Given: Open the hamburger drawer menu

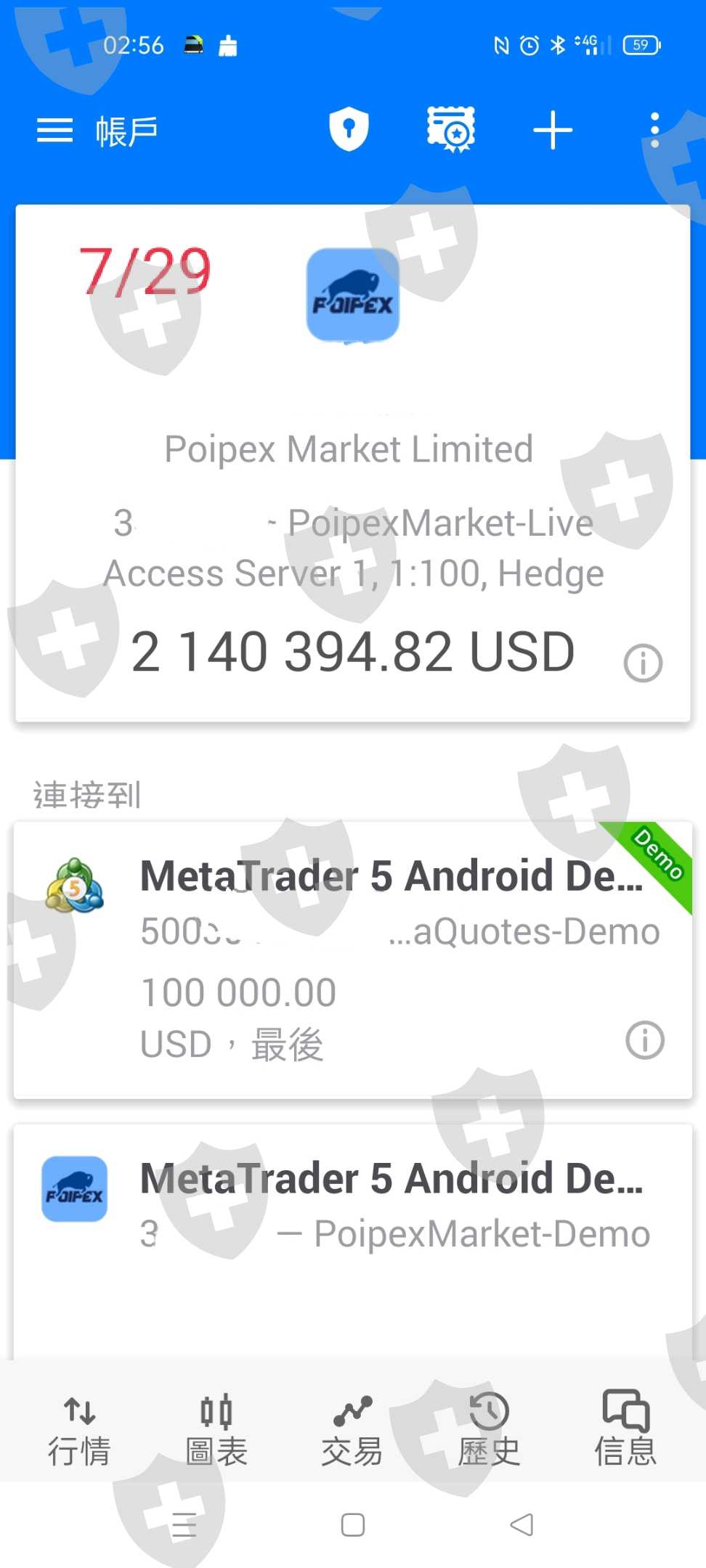Looking at the screenshot, I should [x=54, y=131].
